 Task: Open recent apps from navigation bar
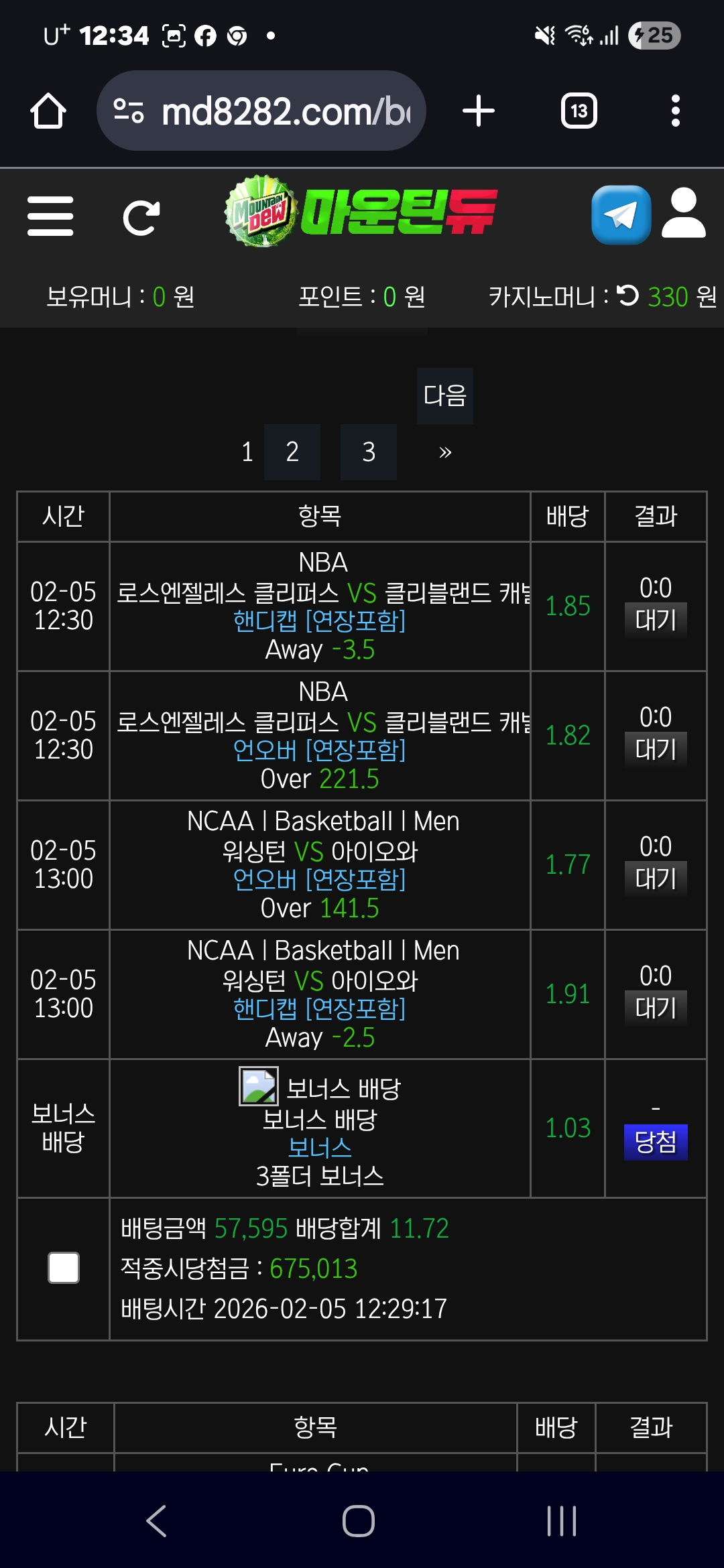(562, 1520)
